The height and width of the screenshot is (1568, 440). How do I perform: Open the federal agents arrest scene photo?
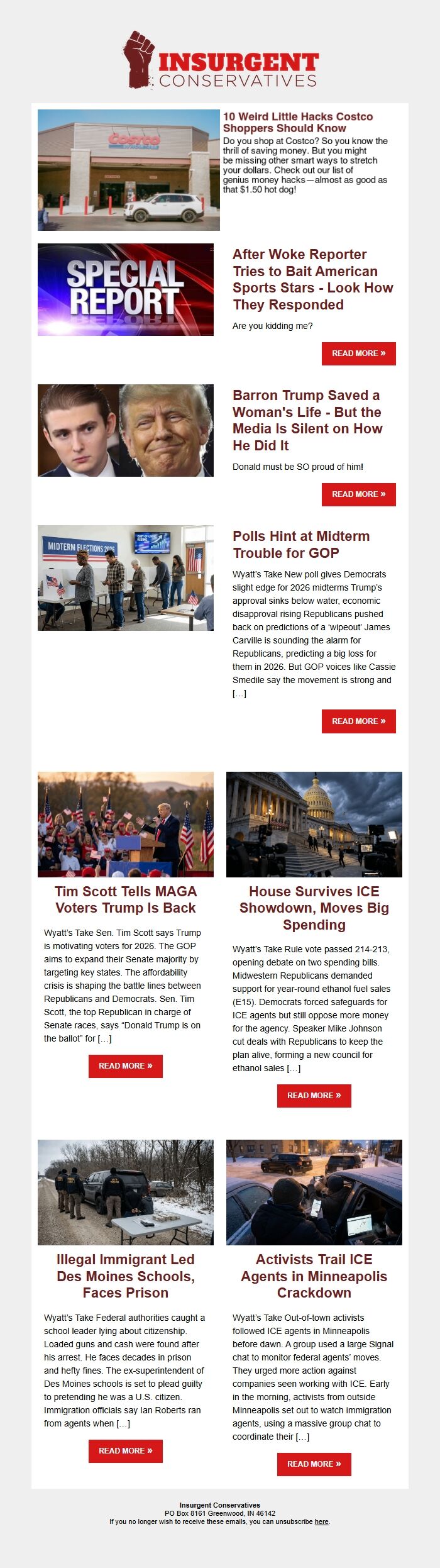[125, 1192]
